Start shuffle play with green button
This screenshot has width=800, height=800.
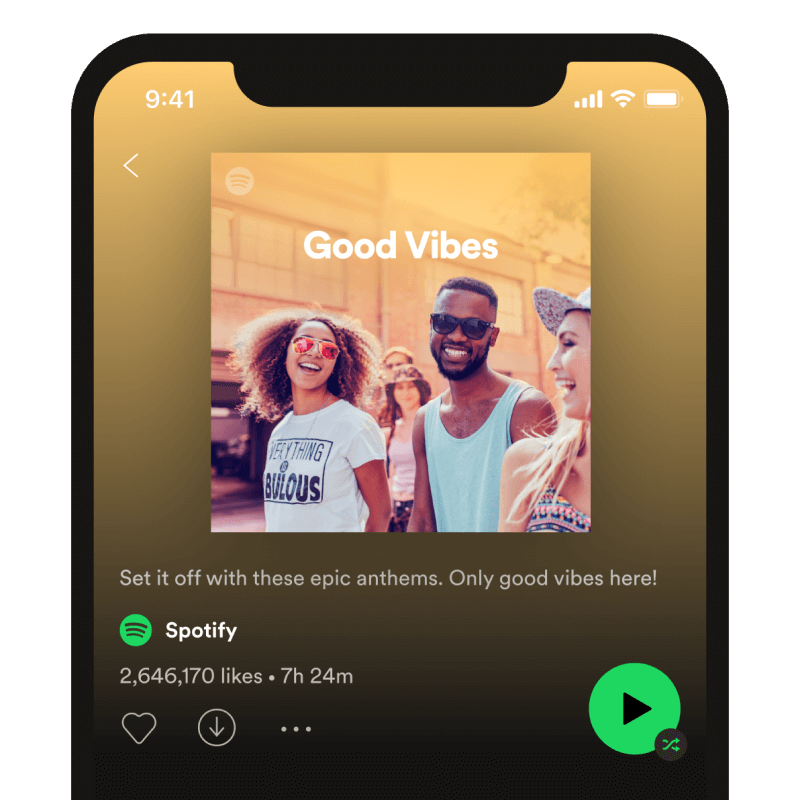click(634, 708)
